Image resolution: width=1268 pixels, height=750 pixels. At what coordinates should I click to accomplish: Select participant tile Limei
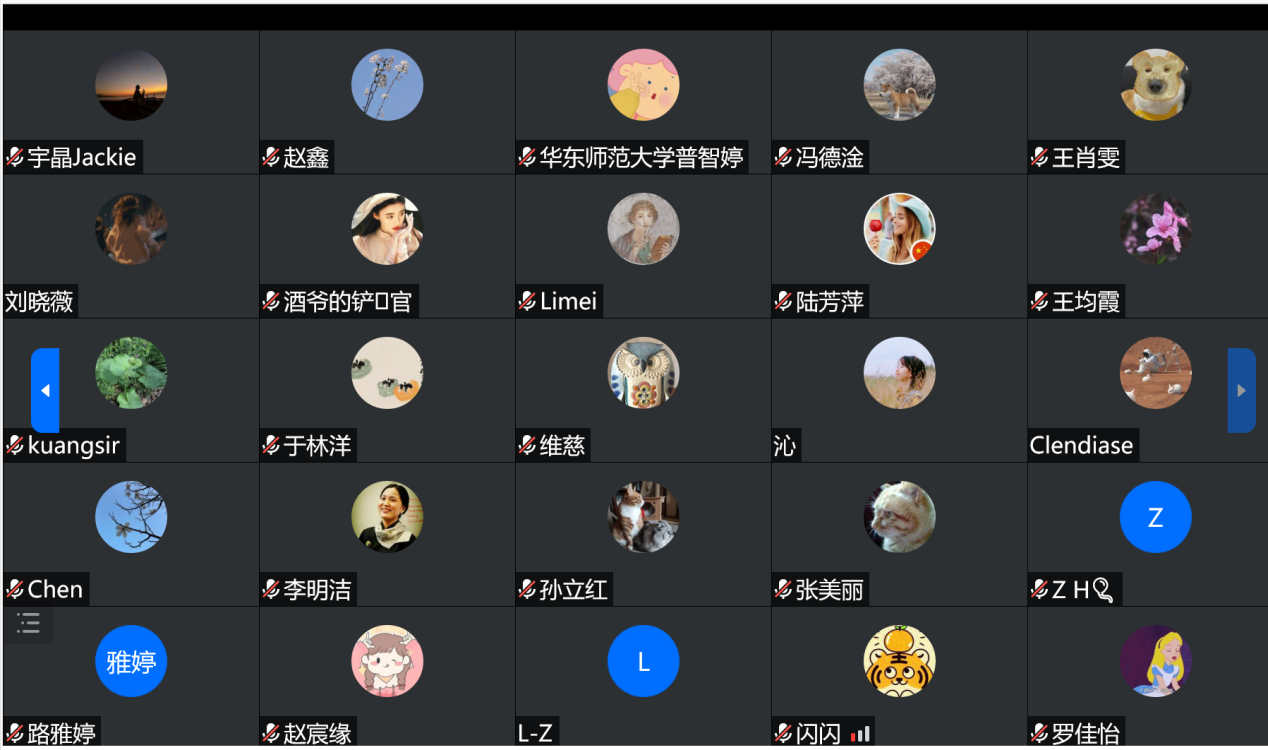[643, 246]
